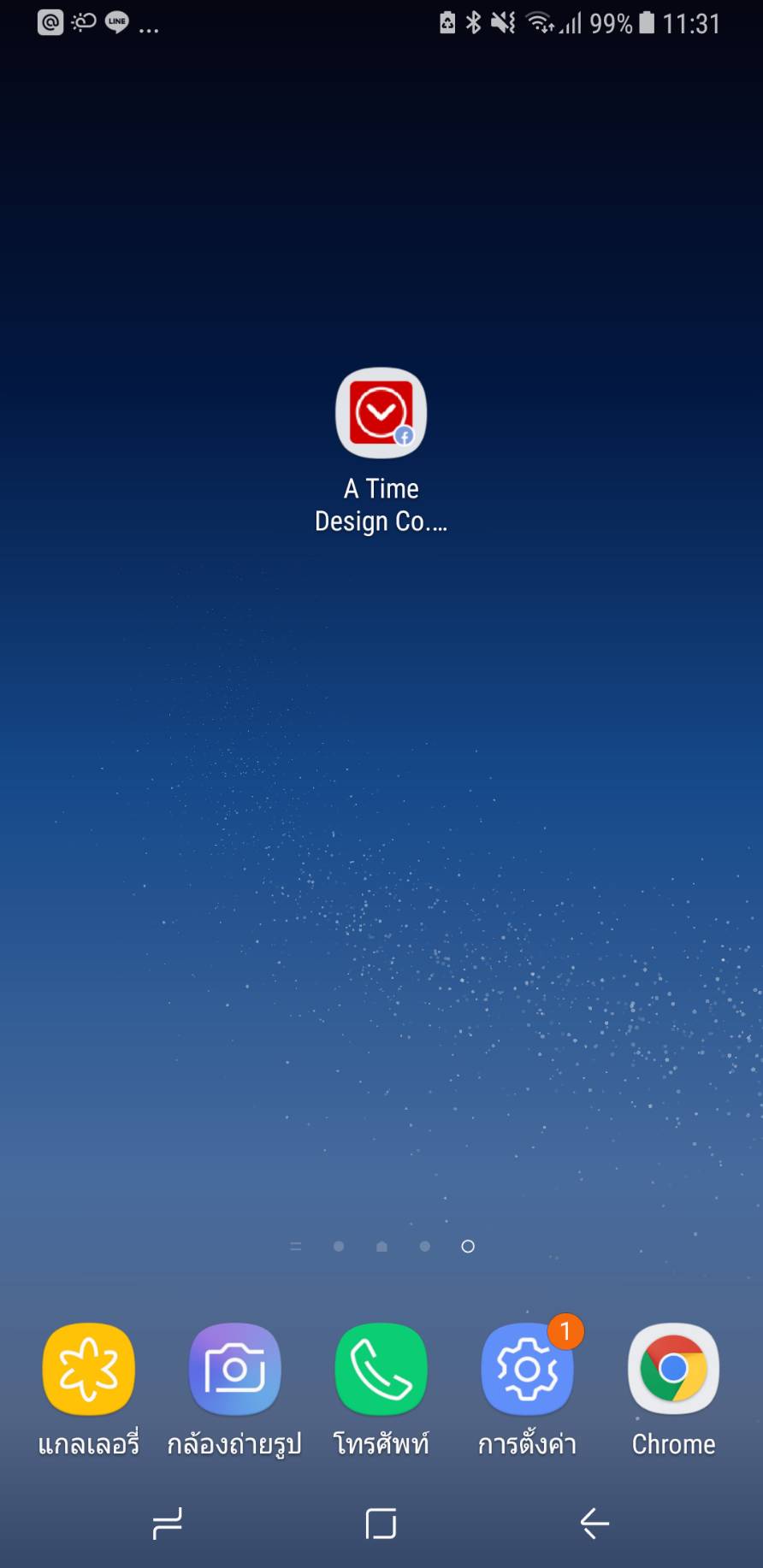
Task: Go back with the navigation arrow
Action: tap(594, 1524)
